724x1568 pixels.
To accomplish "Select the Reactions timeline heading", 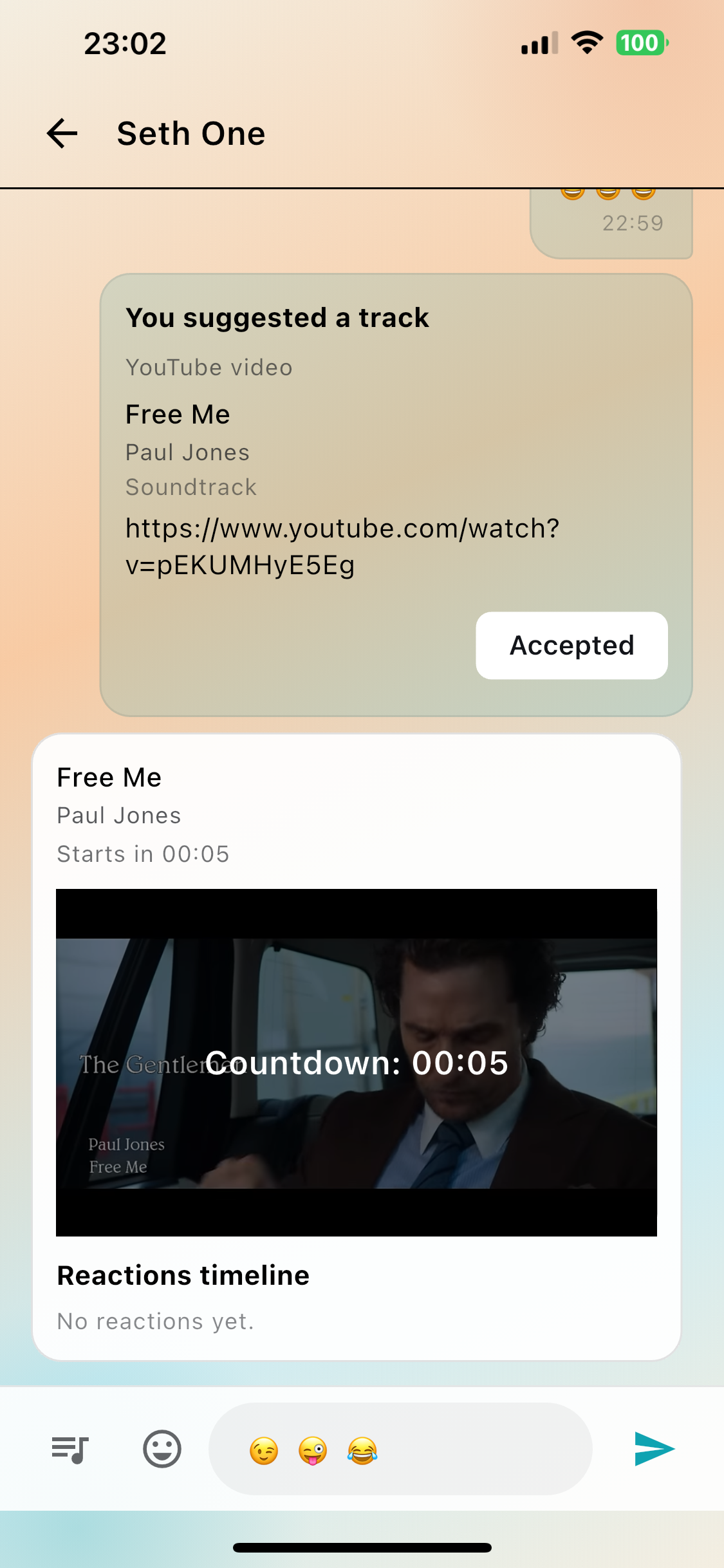I will [x=183, y=1275].
